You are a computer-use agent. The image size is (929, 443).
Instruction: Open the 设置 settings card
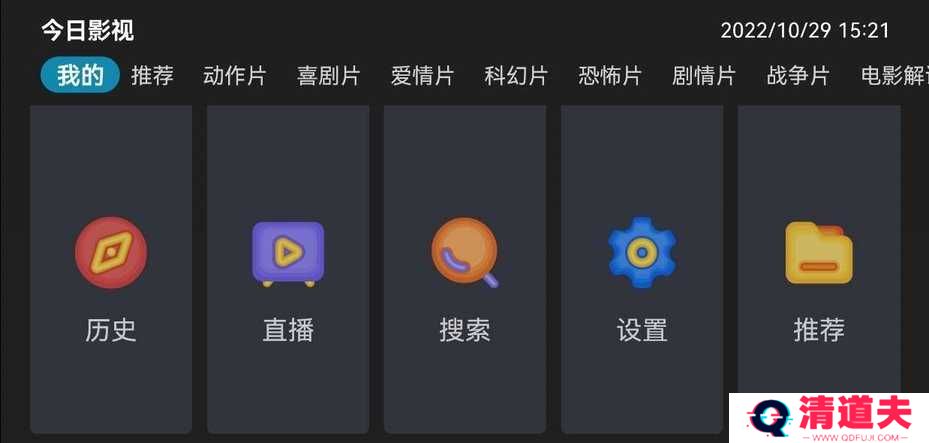pyautogui.click(x=642, y=270)
